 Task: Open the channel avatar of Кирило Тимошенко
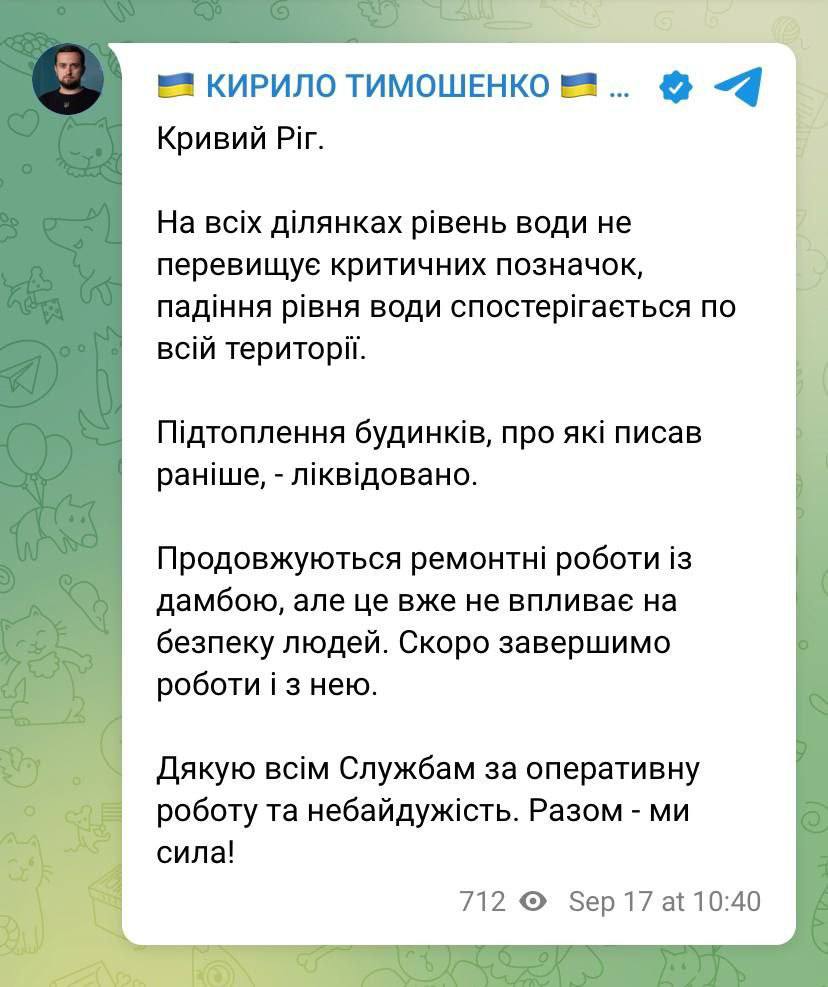point(68,79)
